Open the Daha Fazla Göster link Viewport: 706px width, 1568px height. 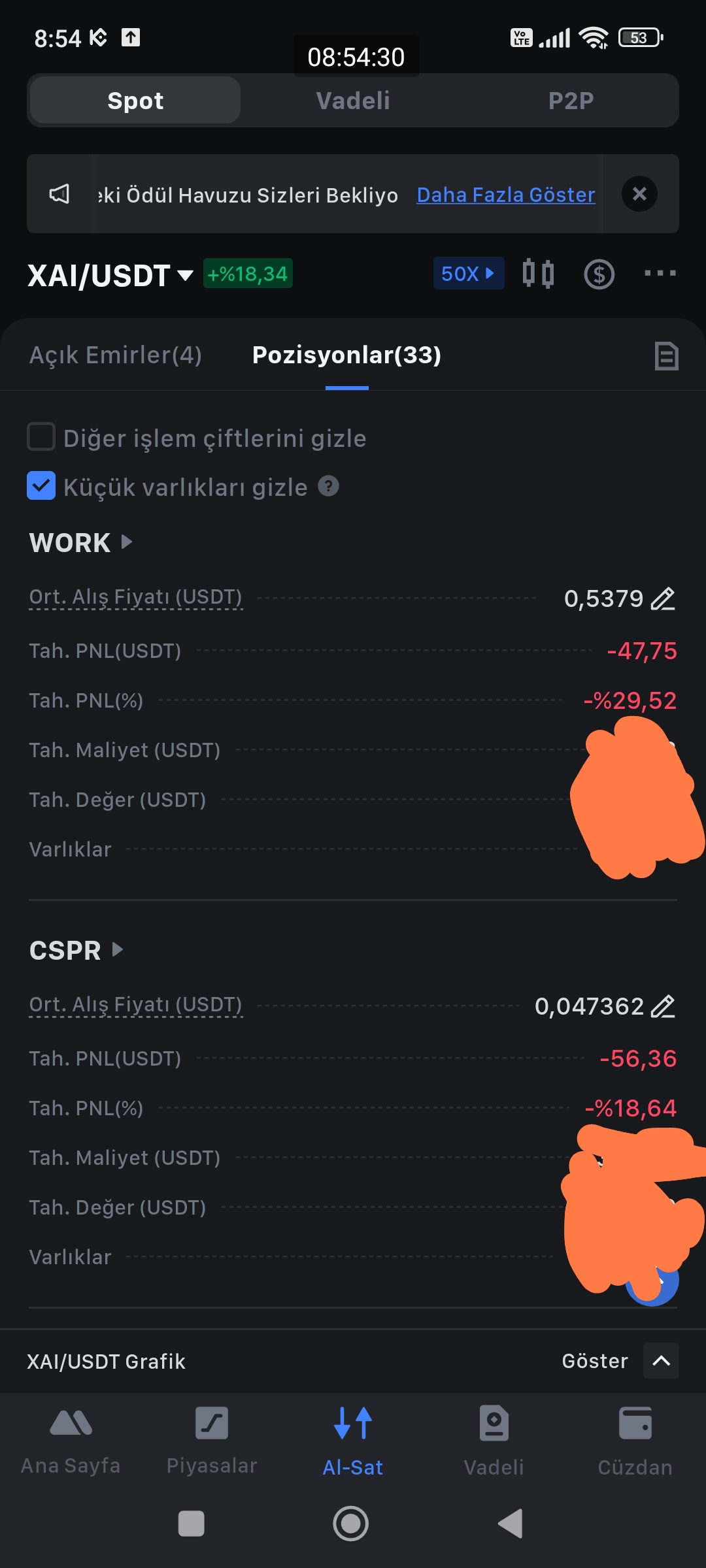(x=506, y=195)
